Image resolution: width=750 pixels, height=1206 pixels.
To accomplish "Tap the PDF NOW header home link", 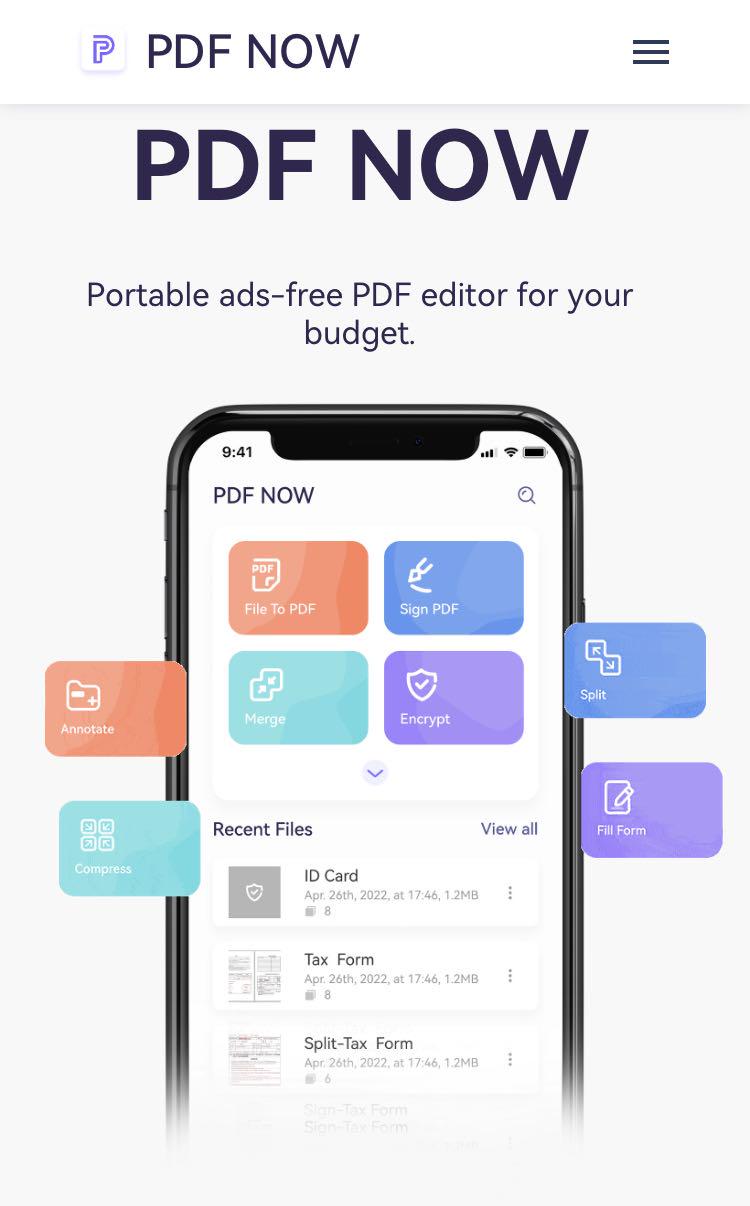I will [x=221, y=52].
